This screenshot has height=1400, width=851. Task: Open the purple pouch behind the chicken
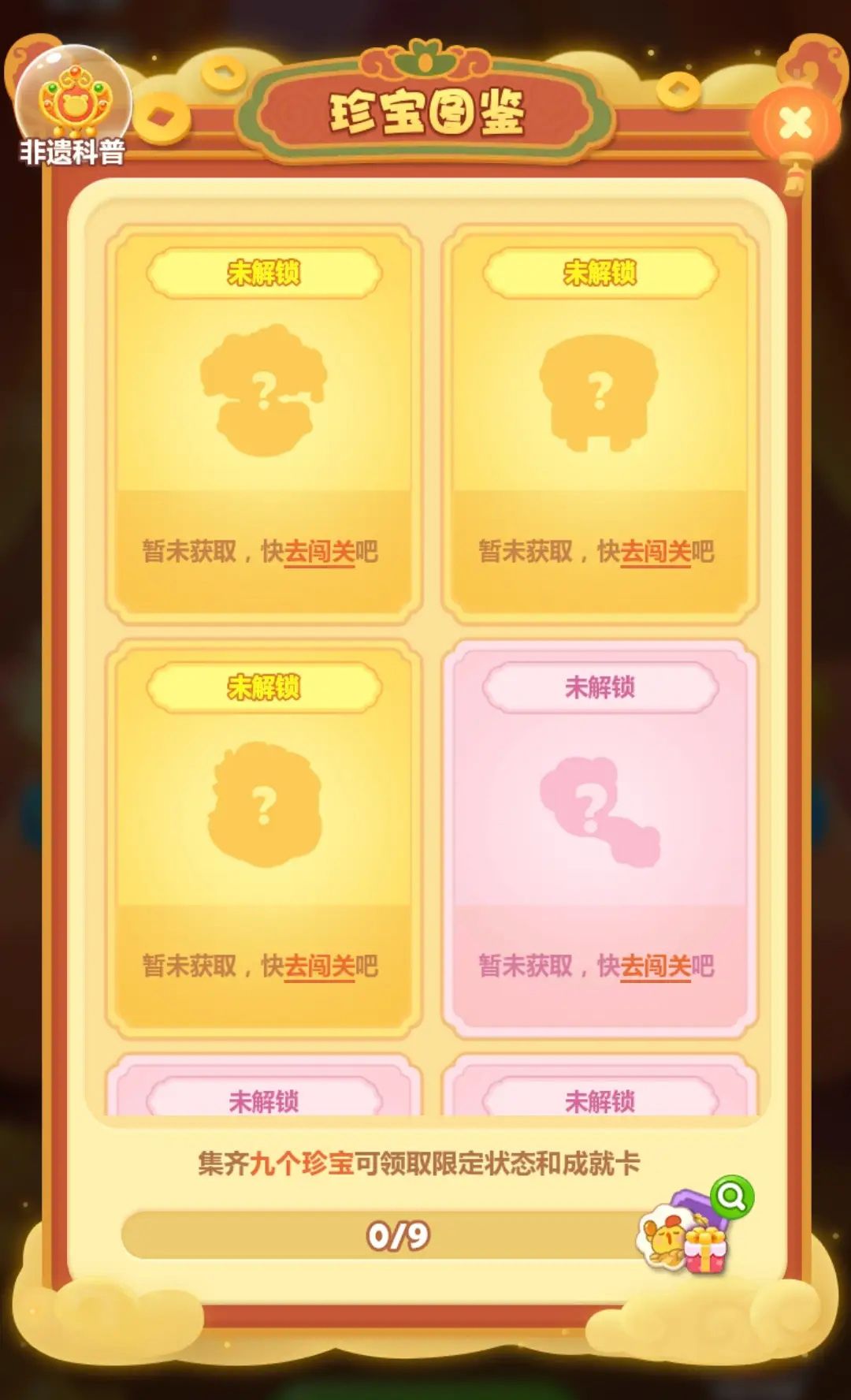(693, 1198)
